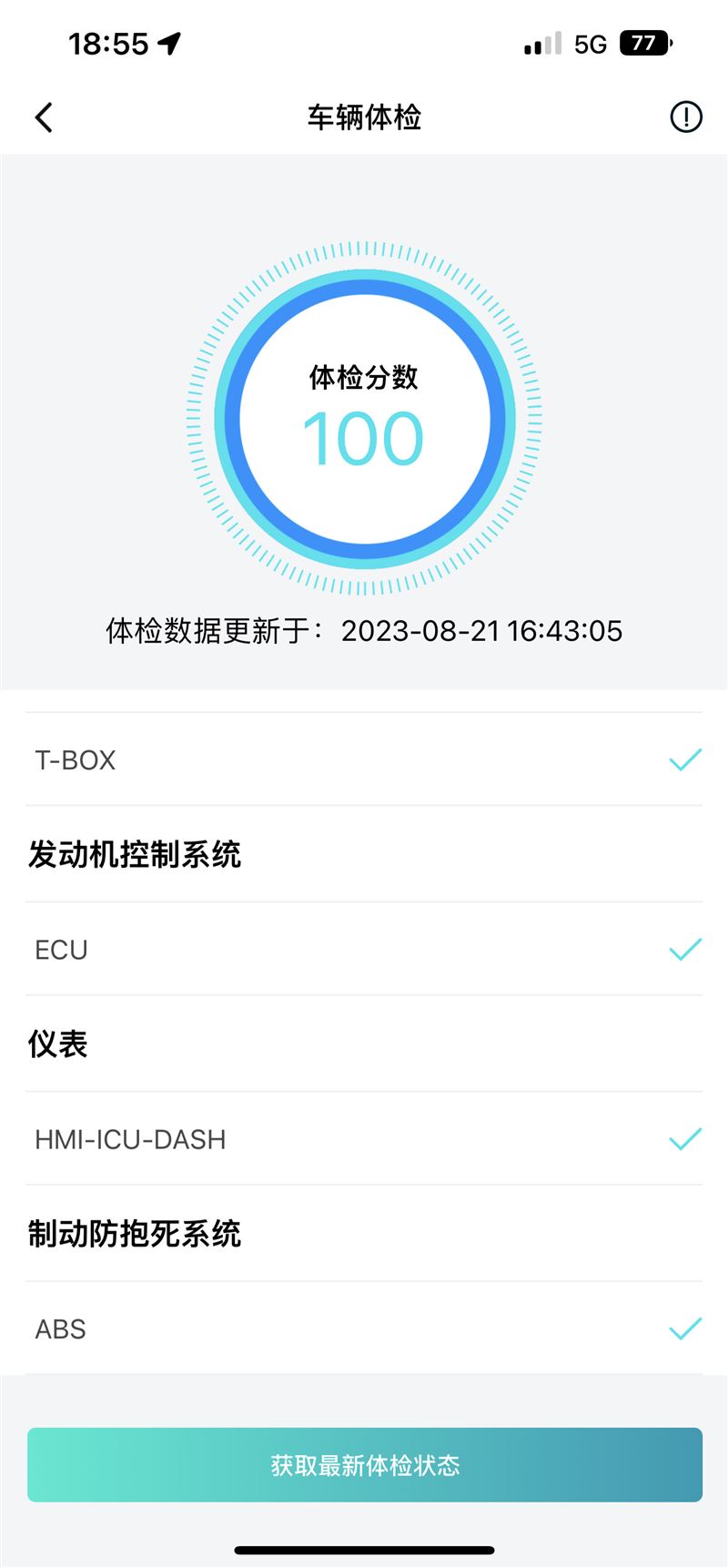The image size is (728, 1568).
Task: Select the ECU check row
Action: [x=364, y=950]
